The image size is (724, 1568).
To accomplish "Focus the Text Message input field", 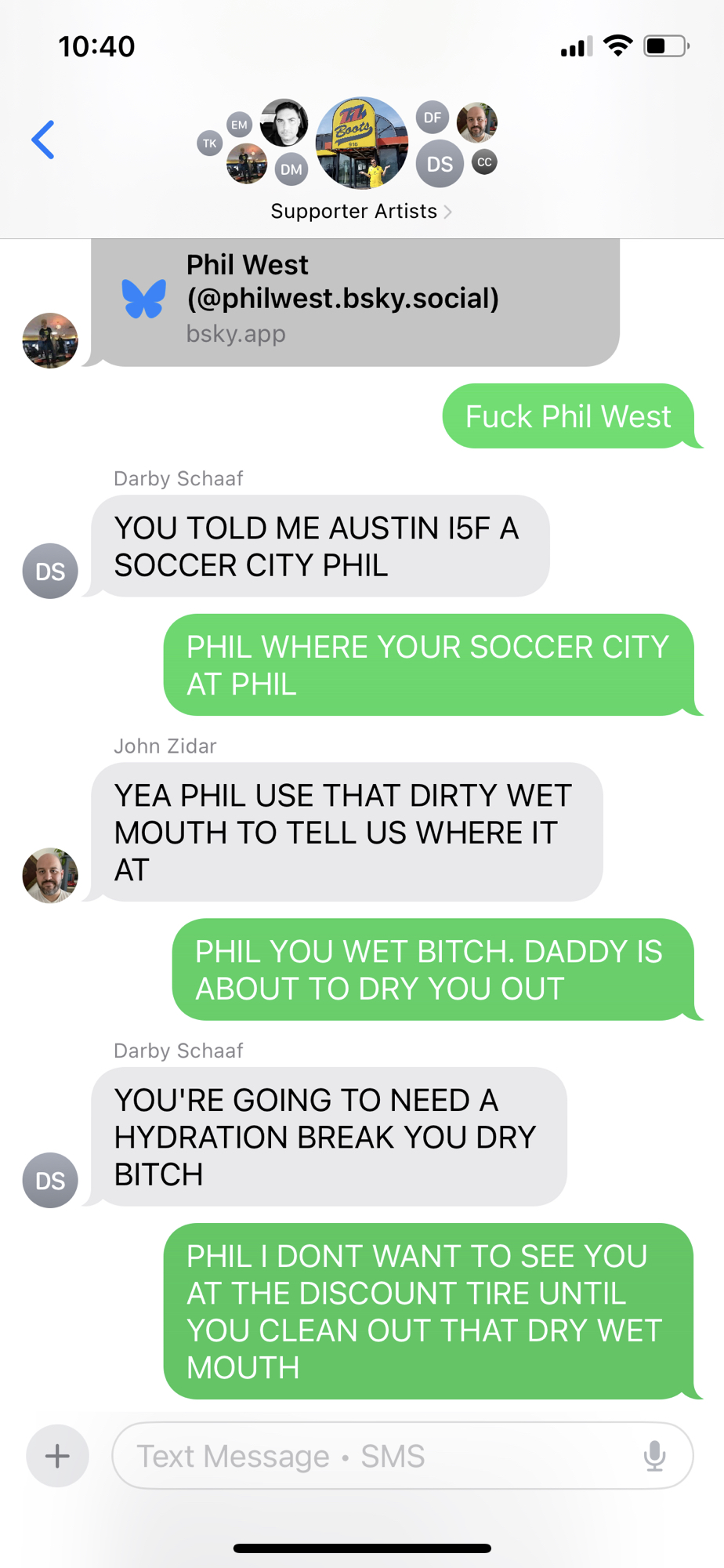I will (376, 1456).
